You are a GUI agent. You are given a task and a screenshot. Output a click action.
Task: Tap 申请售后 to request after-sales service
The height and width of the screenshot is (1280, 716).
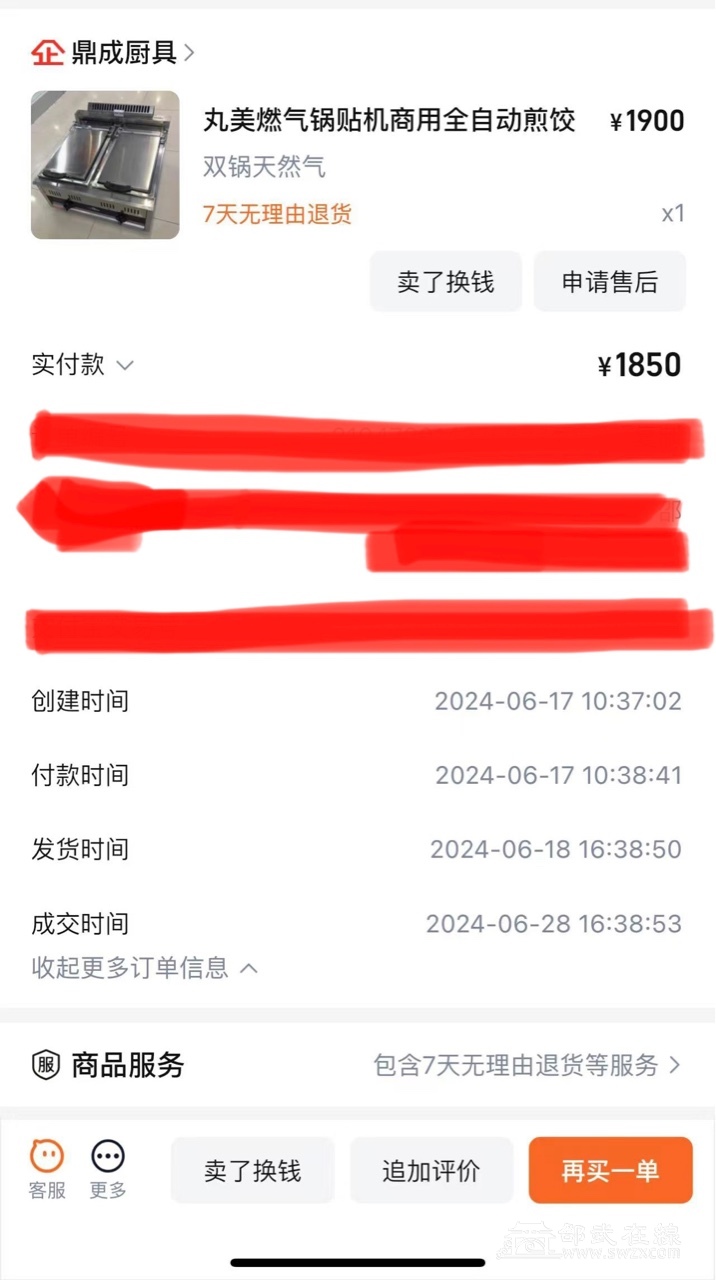pos(610,282)
